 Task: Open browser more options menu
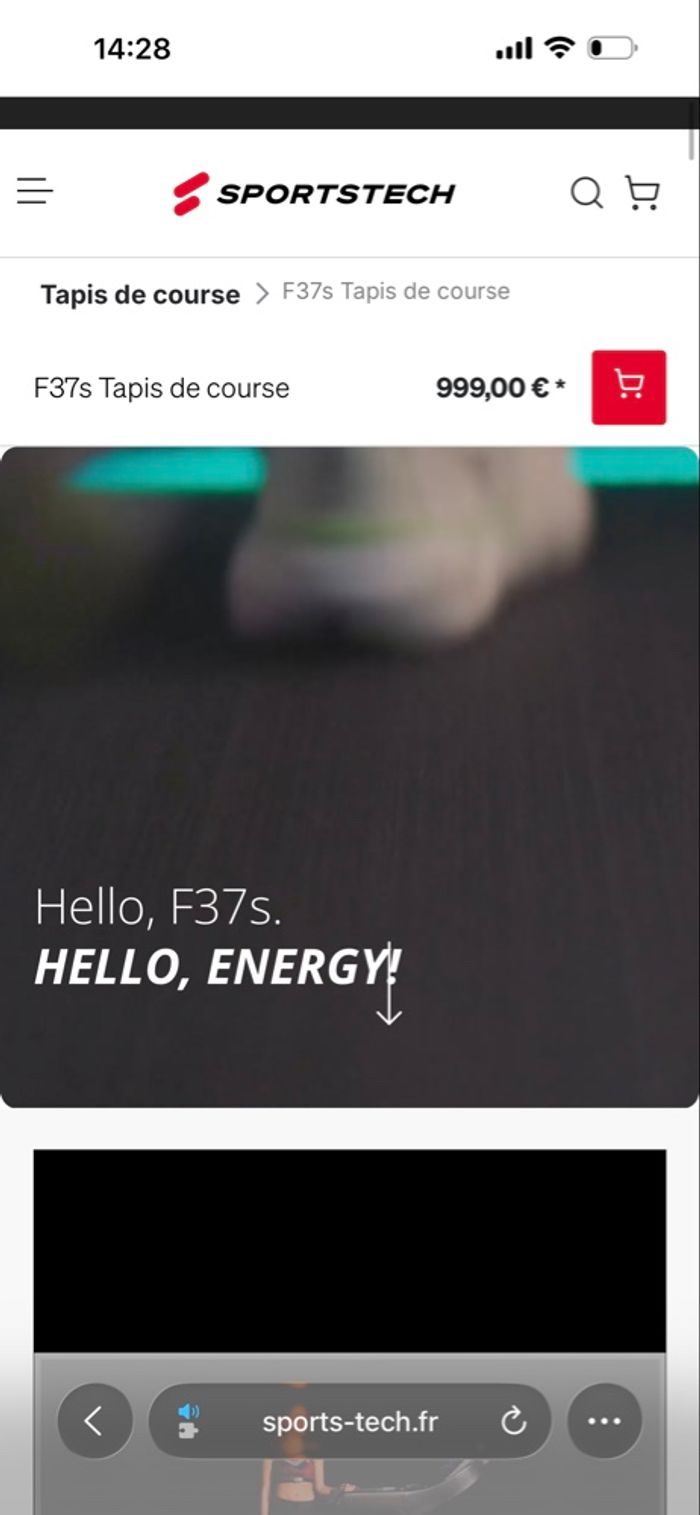tap(604, 1421)
